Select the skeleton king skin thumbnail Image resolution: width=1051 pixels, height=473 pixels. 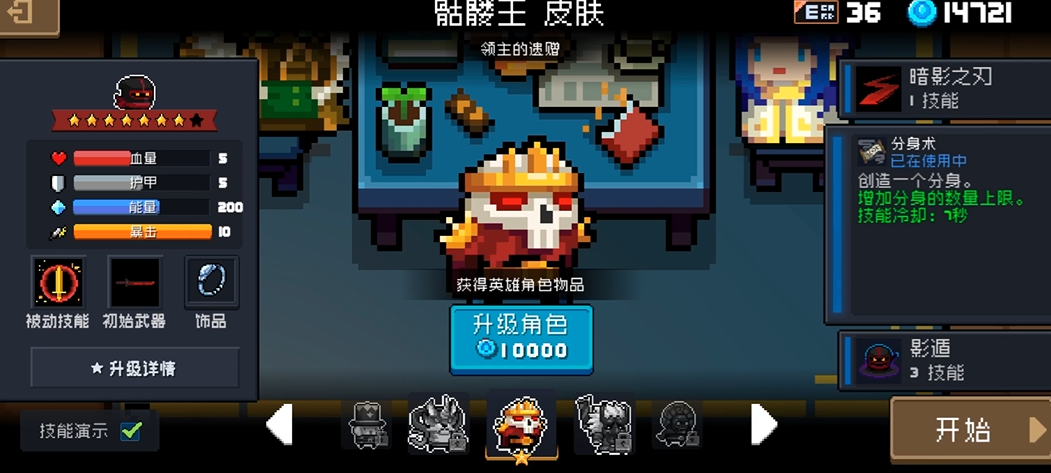tap(520, 425)
